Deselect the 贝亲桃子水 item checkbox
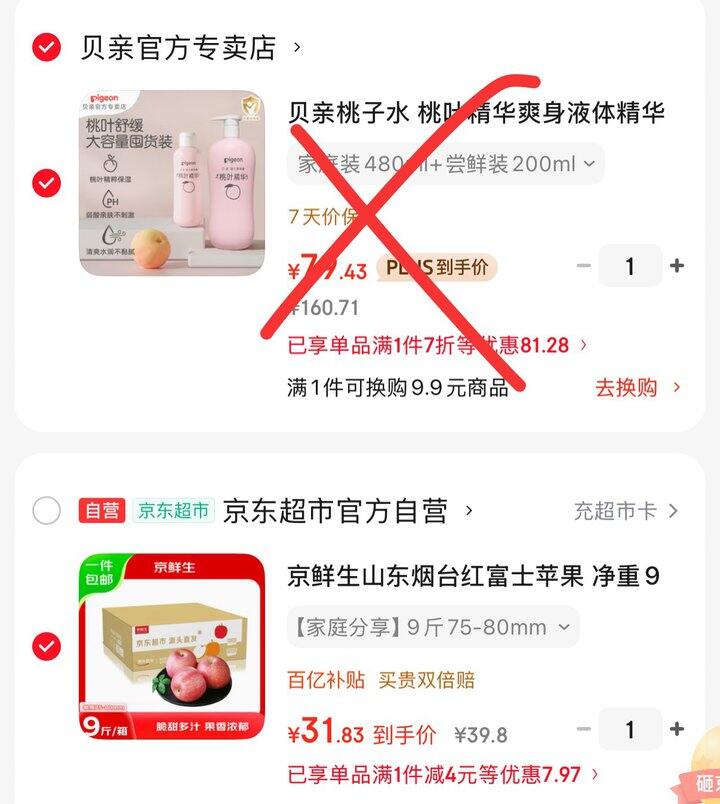The width and height of the screenshot is (720, 804). (x=47, y=183)
